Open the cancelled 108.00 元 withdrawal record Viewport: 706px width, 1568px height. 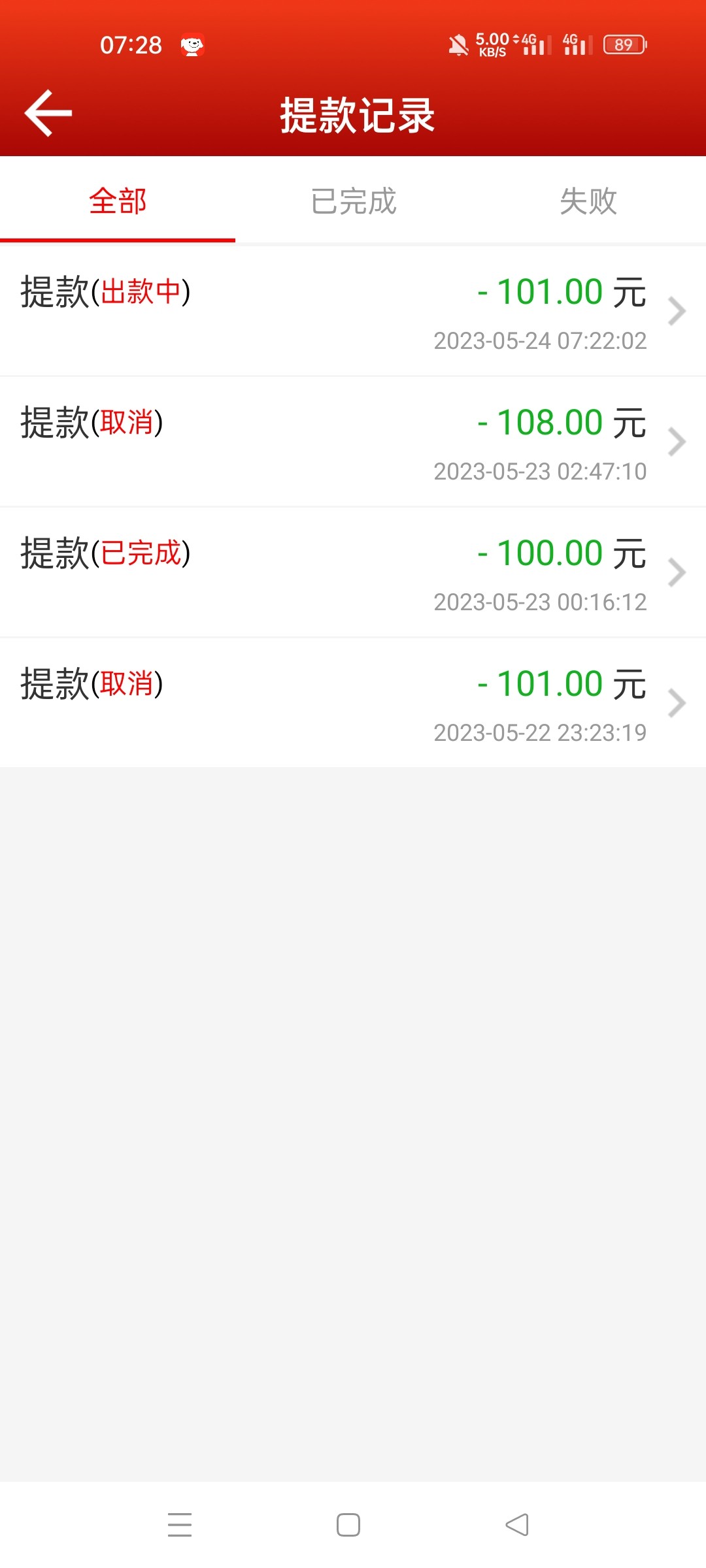(353, 442)
